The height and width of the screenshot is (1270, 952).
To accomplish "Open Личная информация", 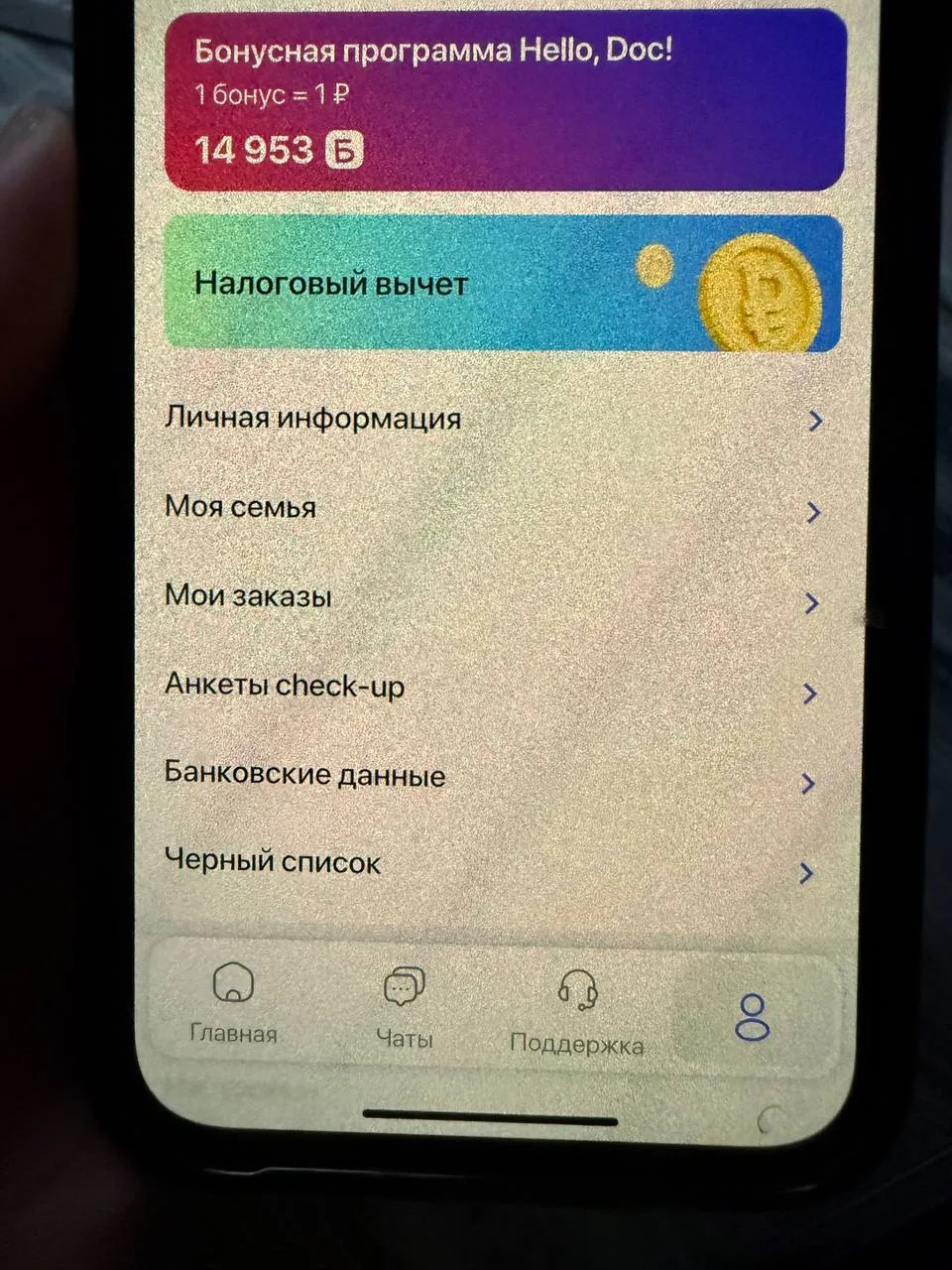I will 493,419.
